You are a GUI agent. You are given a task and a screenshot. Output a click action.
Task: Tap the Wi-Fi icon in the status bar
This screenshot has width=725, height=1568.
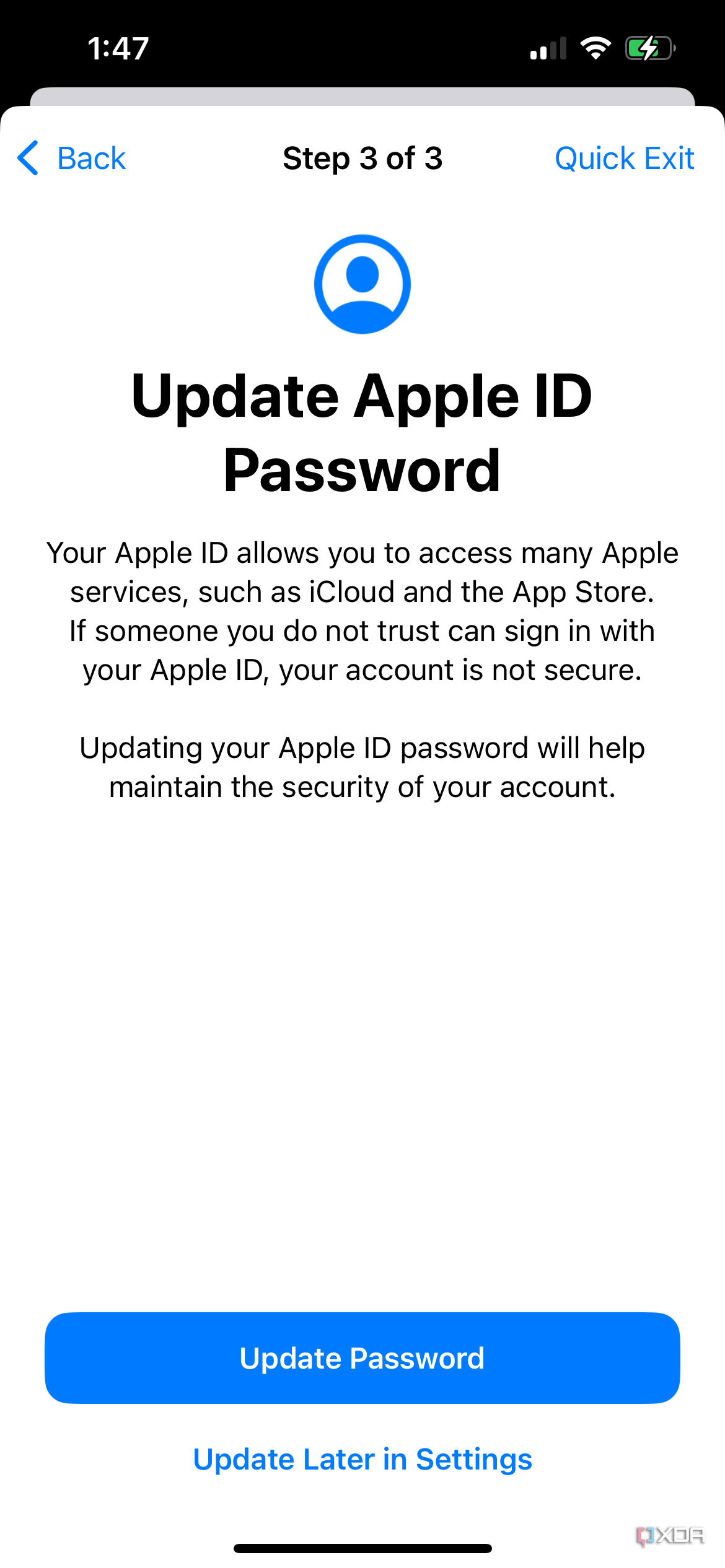tap(595, 48)
